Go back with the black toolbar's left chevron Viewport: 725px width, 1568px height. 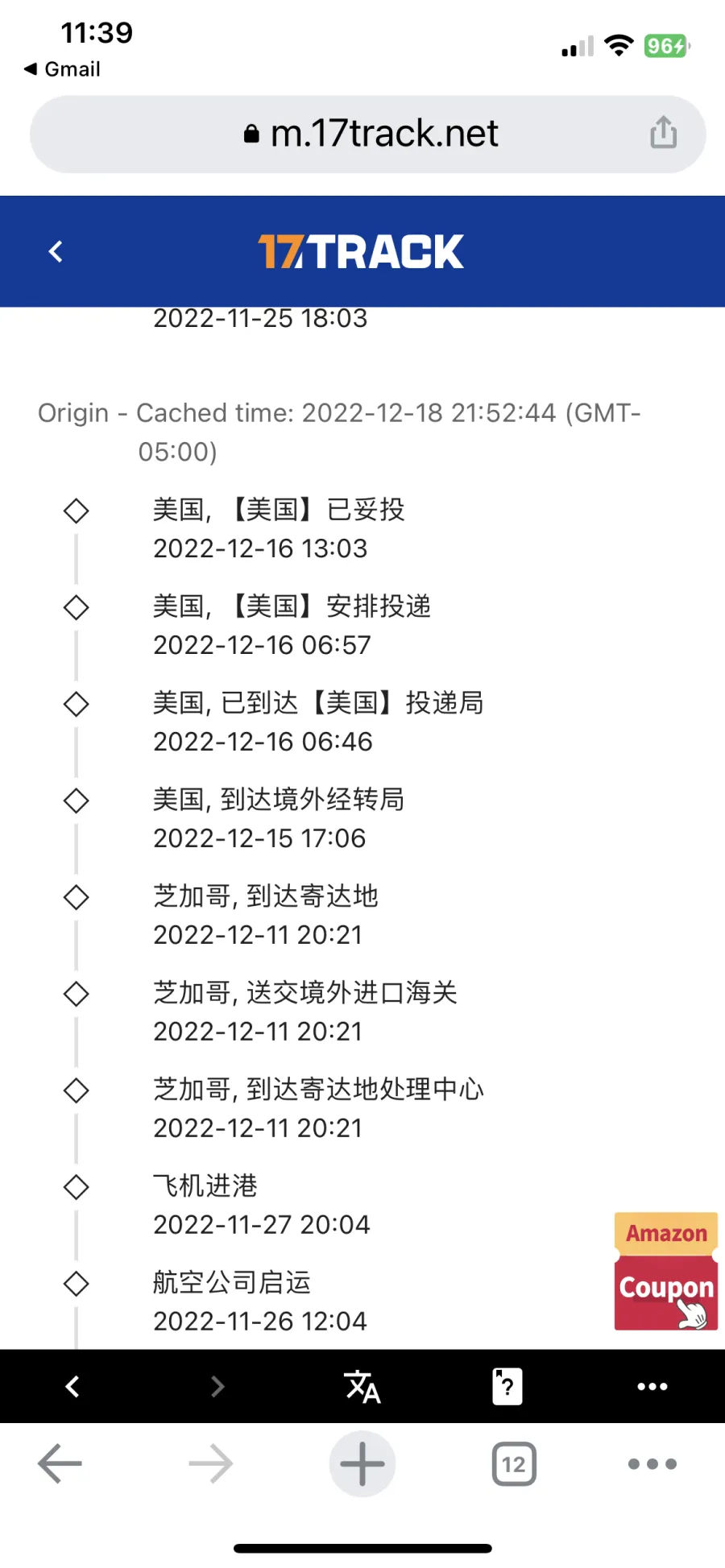click(x=72, y=1386)
